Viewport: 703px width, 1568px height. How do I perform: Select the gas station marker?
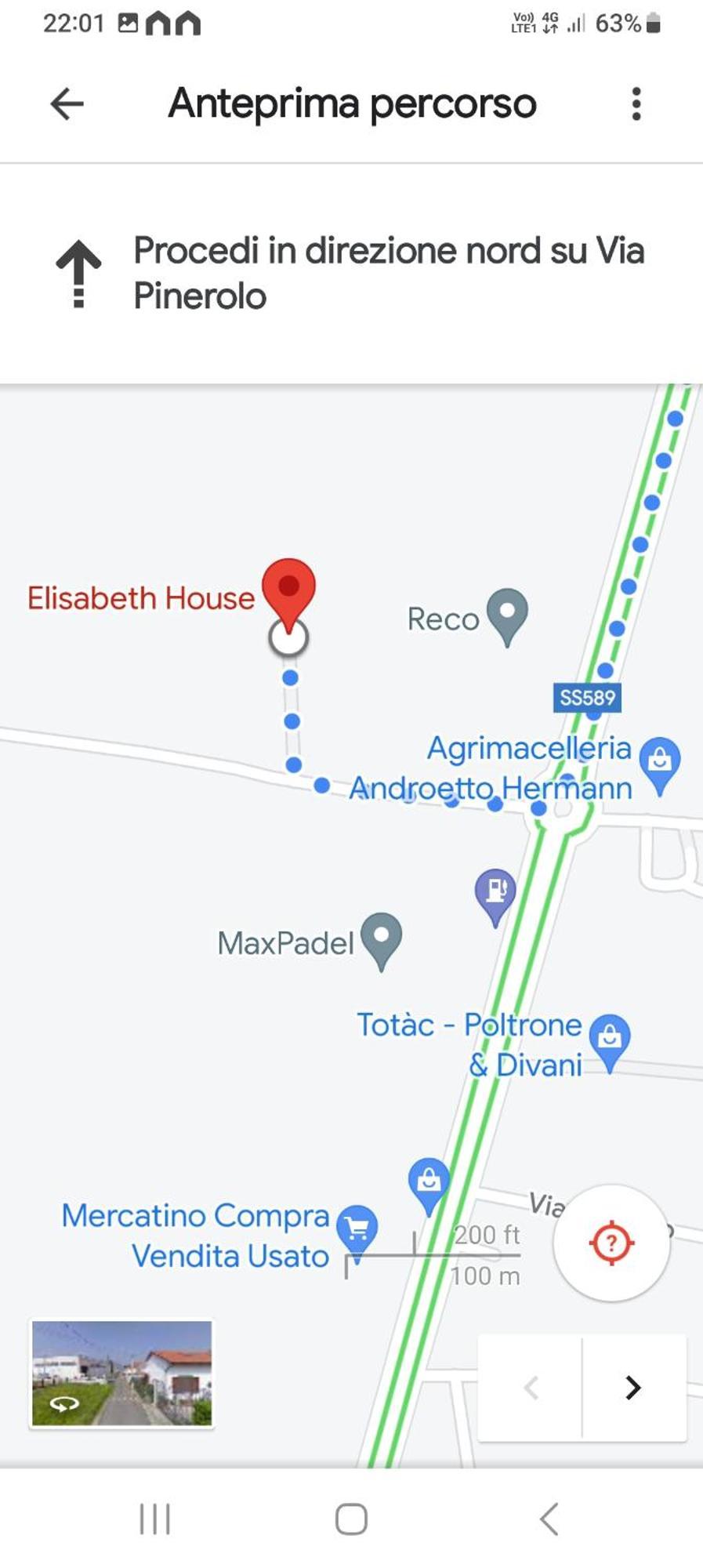pos(495,893)
